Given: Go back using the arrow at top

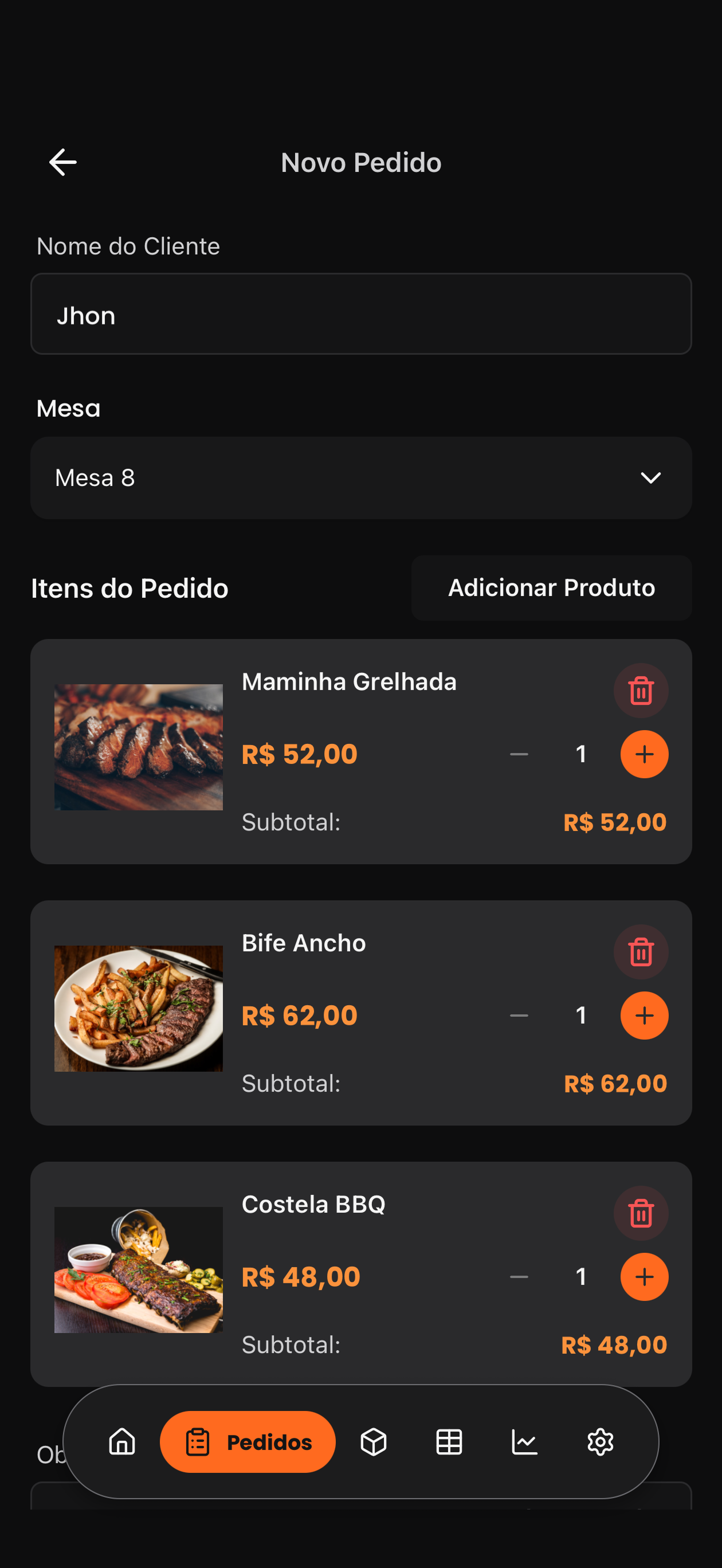Looking at the screenshot, I should click(62, 161).
